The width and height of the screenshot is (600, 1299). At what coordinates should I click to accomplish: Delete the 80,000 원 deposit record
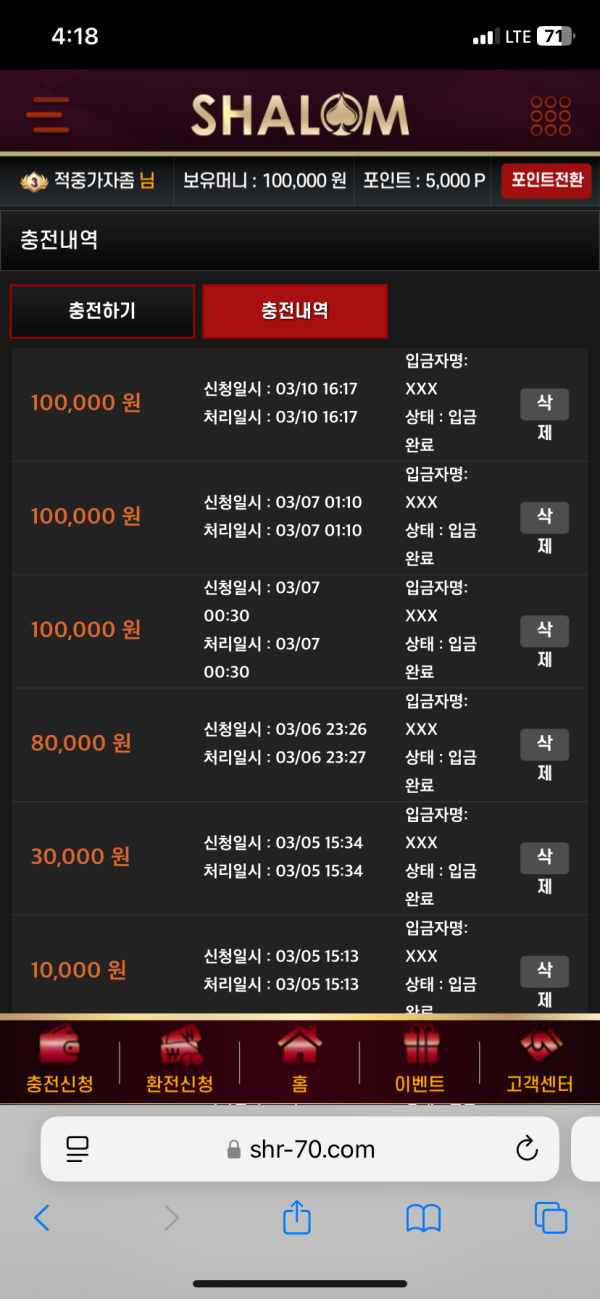[545, 758]
